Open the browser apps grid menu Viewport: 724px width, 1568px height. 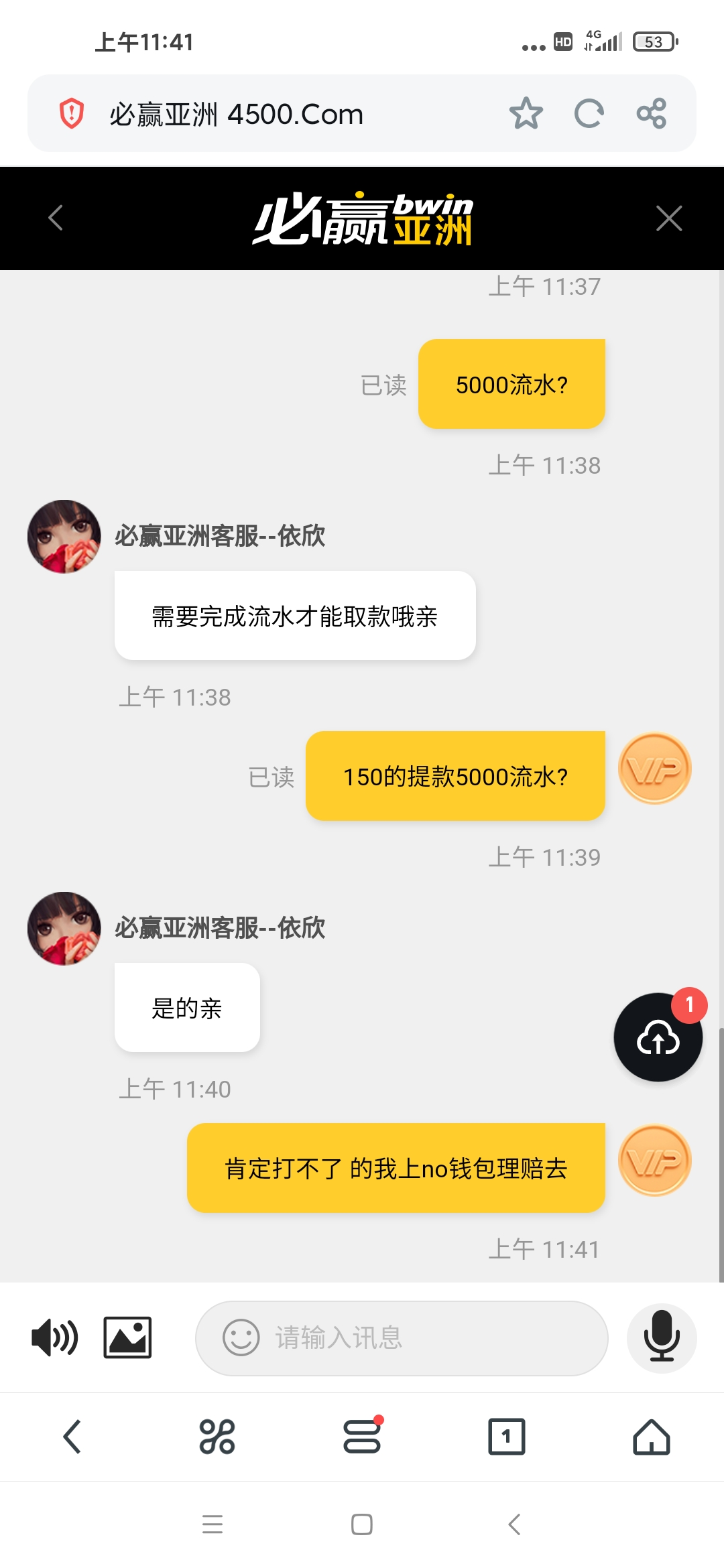pos(217,1437)
